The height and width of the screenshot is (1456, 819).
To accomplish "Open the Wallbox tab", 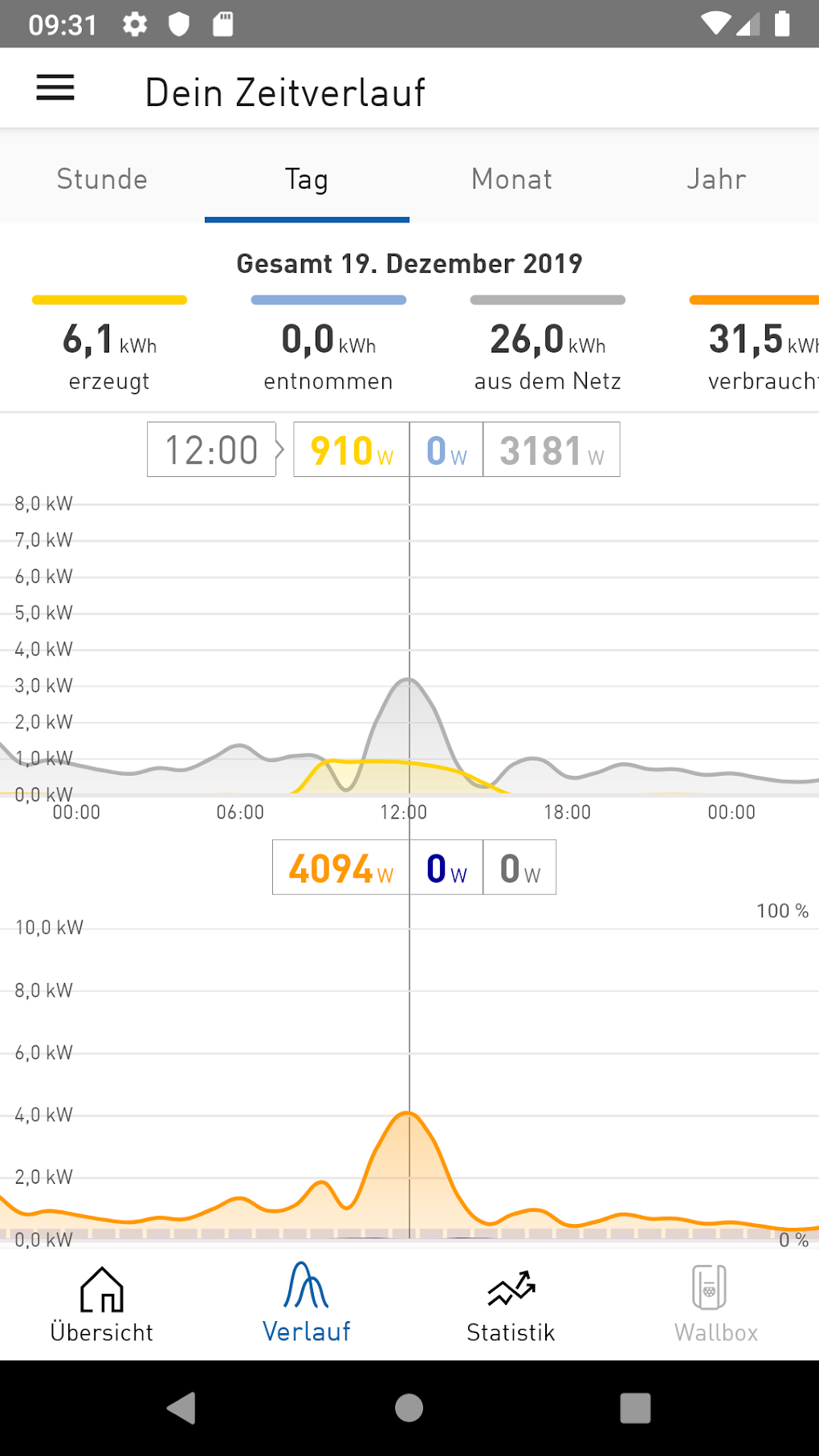I will click(716, 1304).
